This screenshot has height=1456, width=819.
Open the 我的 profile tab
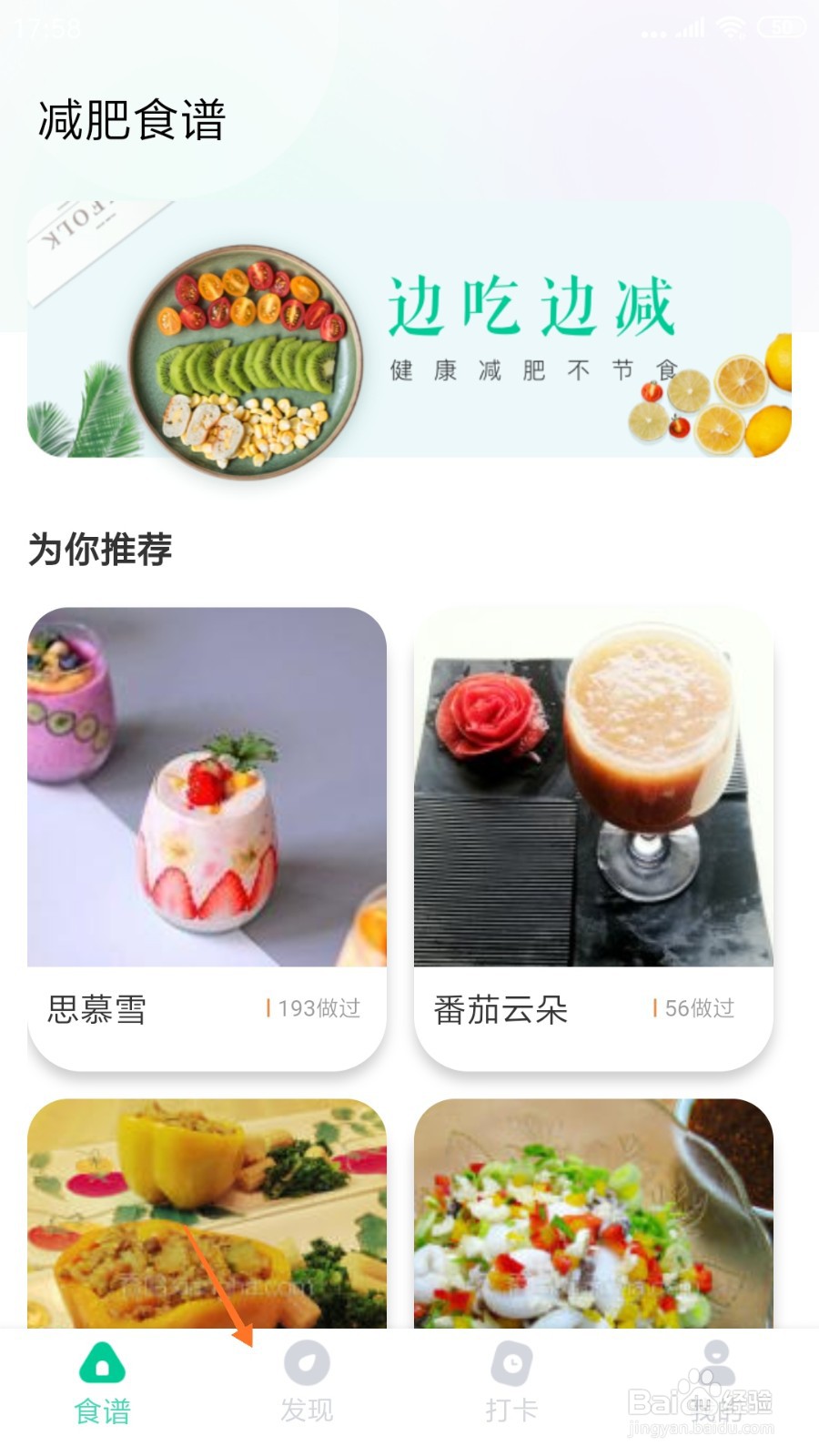coord(717,1383)
